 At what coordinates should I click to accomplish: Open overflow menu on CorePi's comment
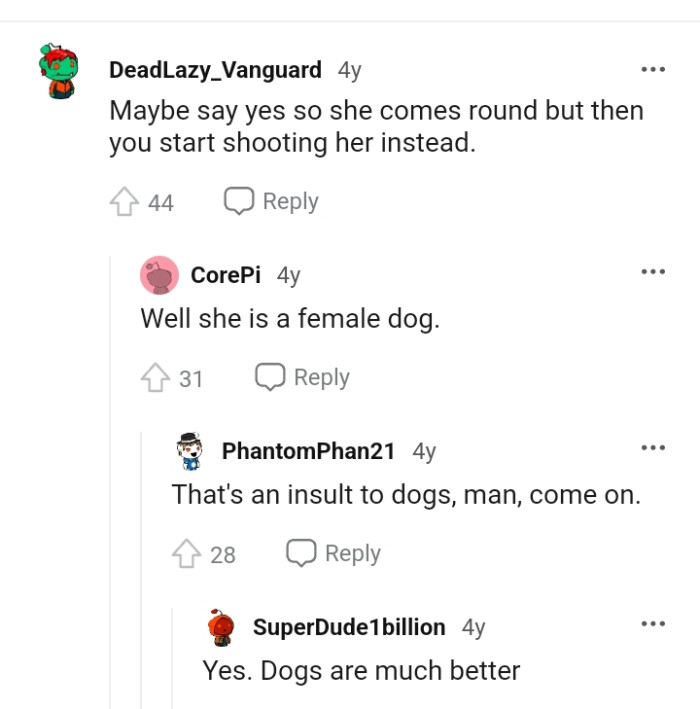(x=653, y=272)
